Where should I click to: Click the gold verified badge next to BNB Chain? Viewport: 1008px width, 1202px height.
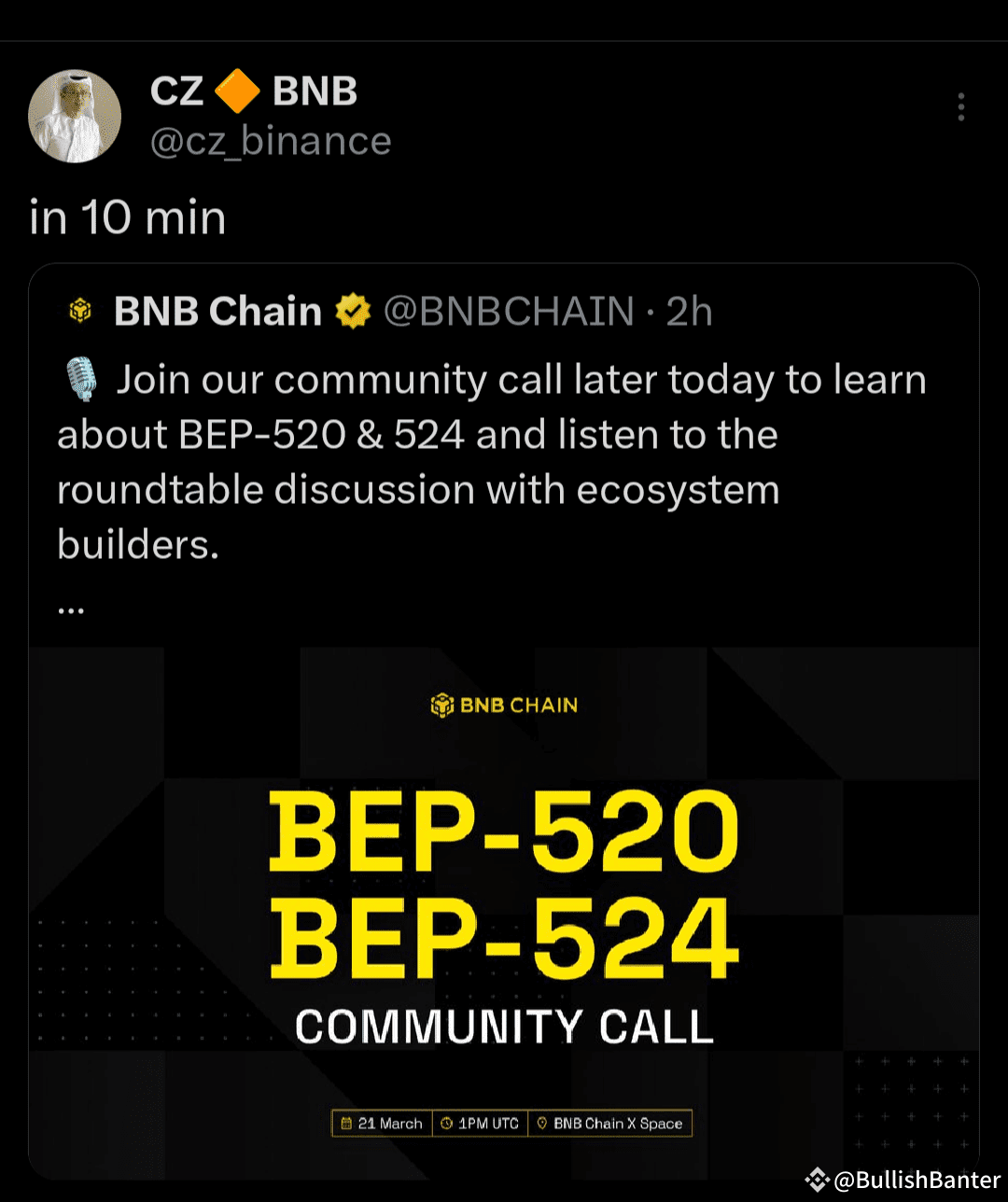click(x=353, y=311)
